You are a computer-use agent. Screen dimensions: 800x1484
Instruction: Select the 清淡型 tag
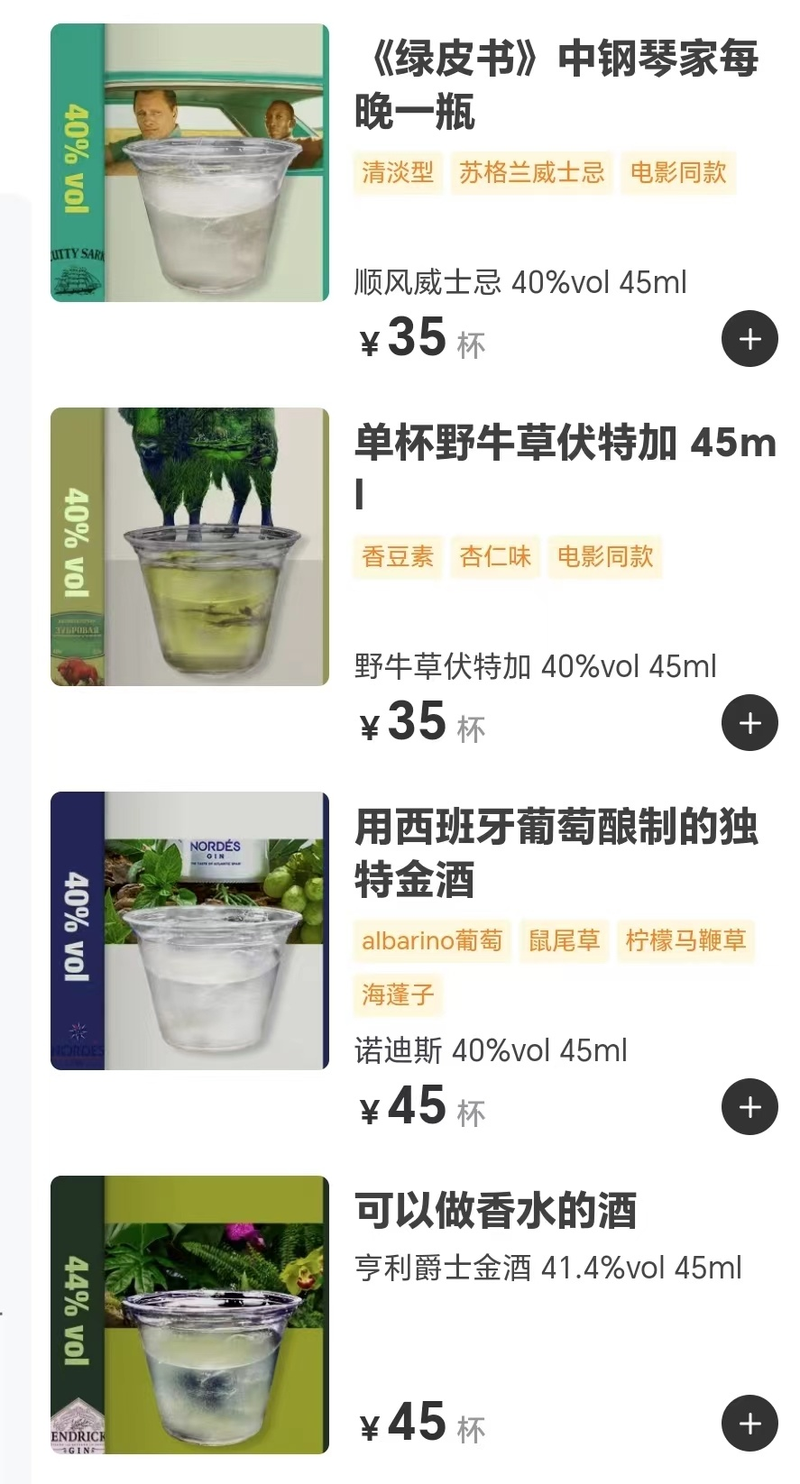[398, 173]
